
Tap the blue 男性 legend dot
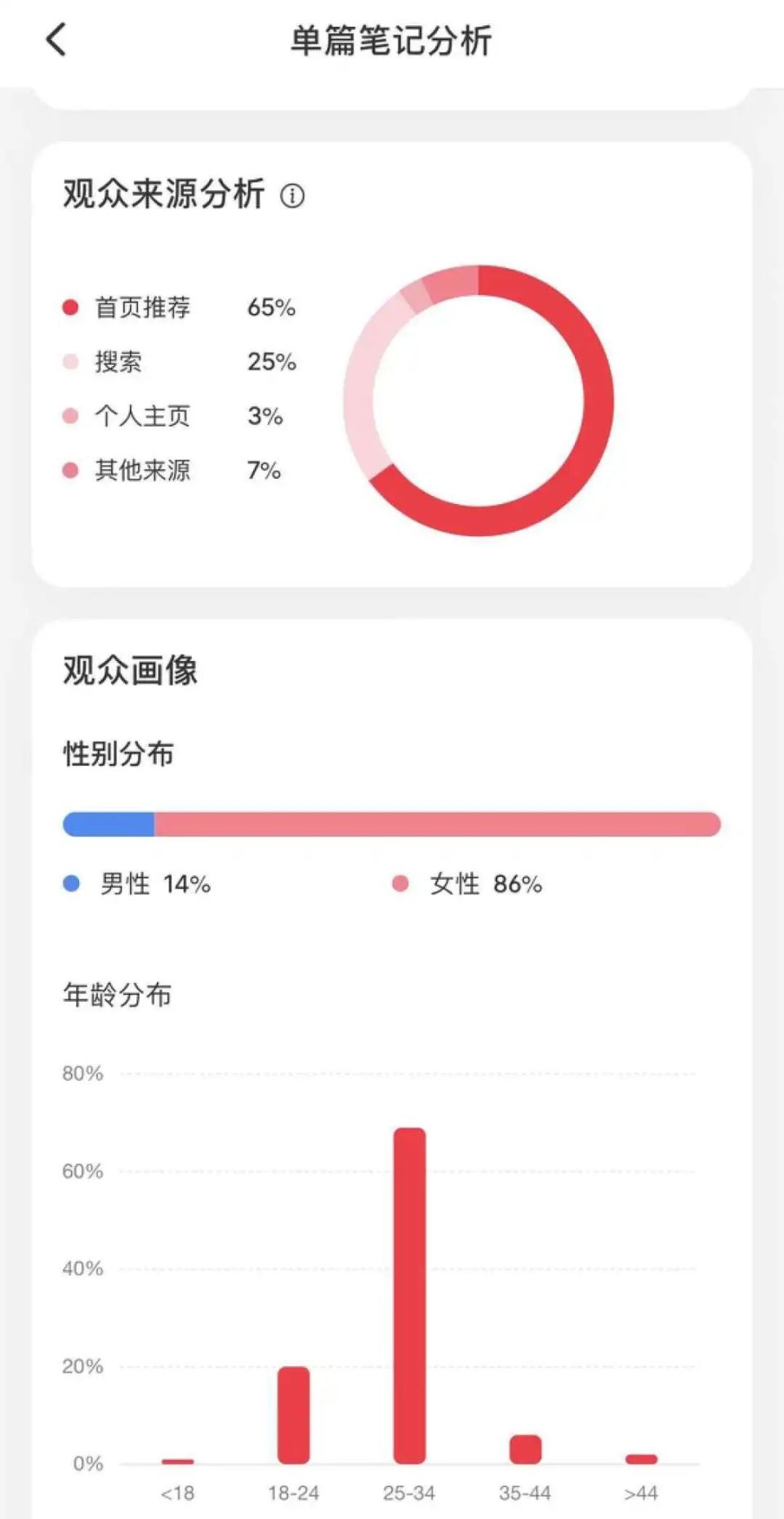tap(72, 883)
